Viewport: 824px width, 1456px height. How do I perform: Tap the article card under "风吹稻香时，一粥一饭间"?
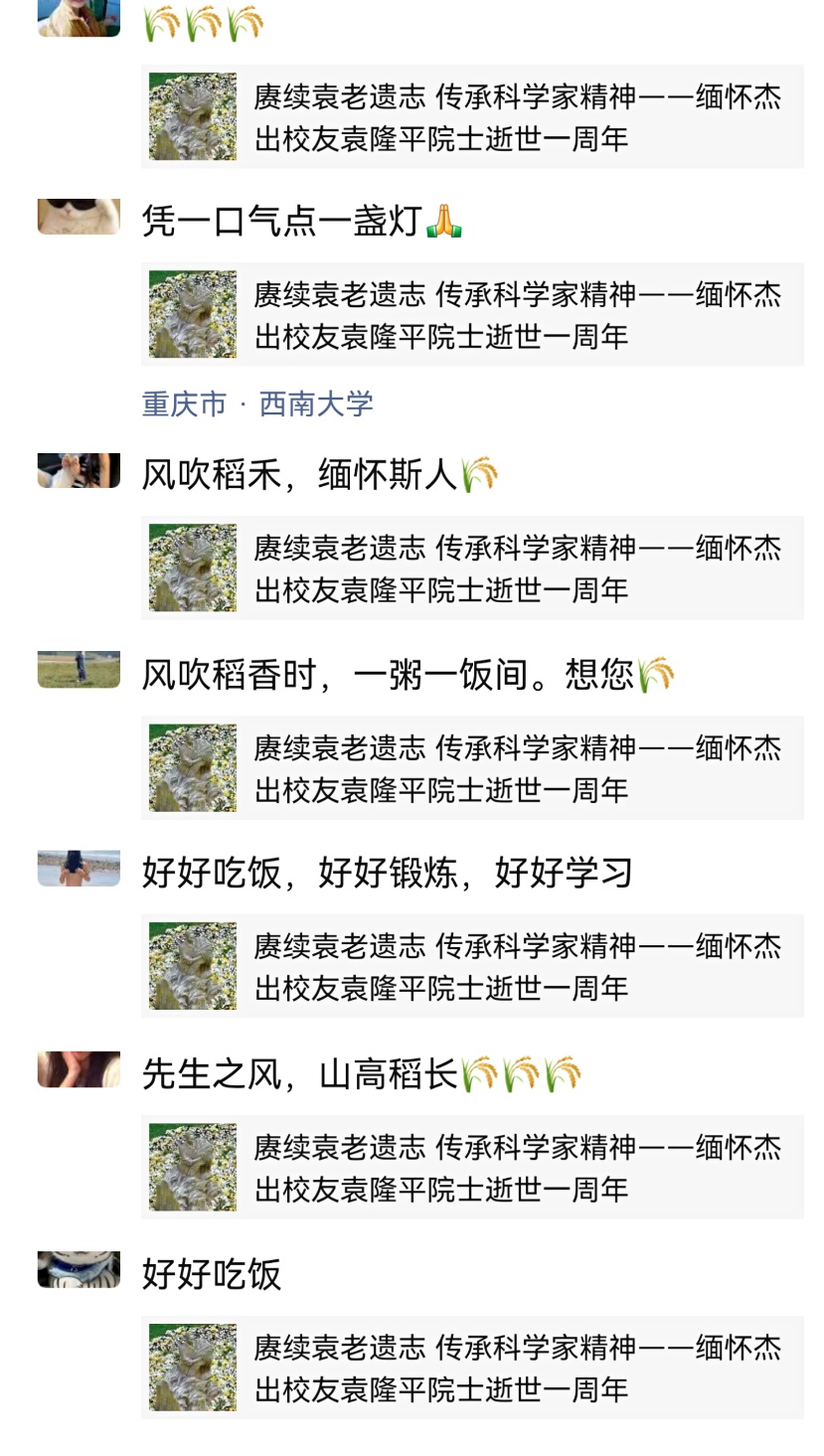(472, 767)
